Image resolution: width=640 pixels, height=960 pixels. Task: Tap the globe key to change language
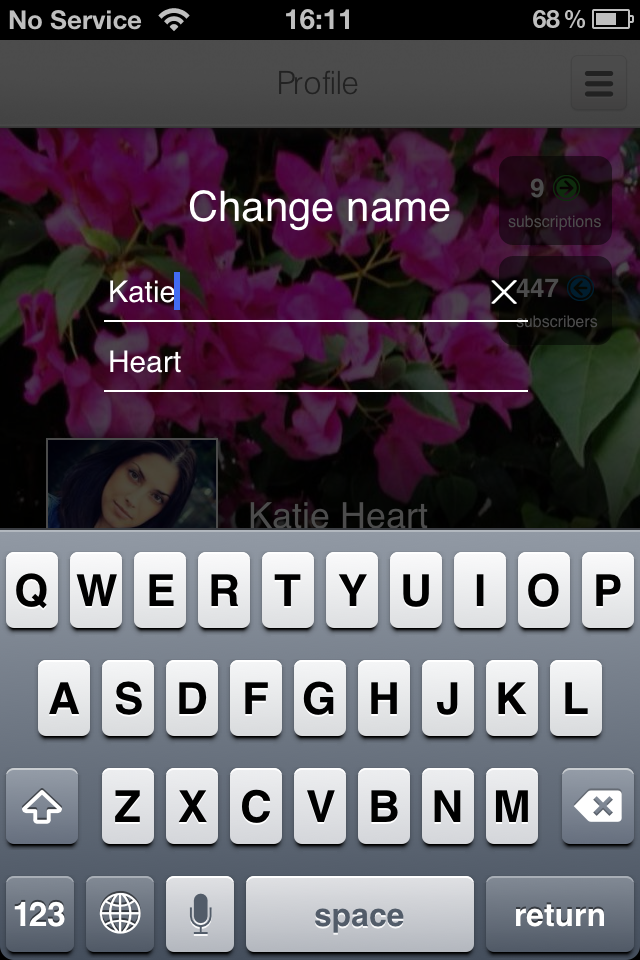click(x=120, y=914)
